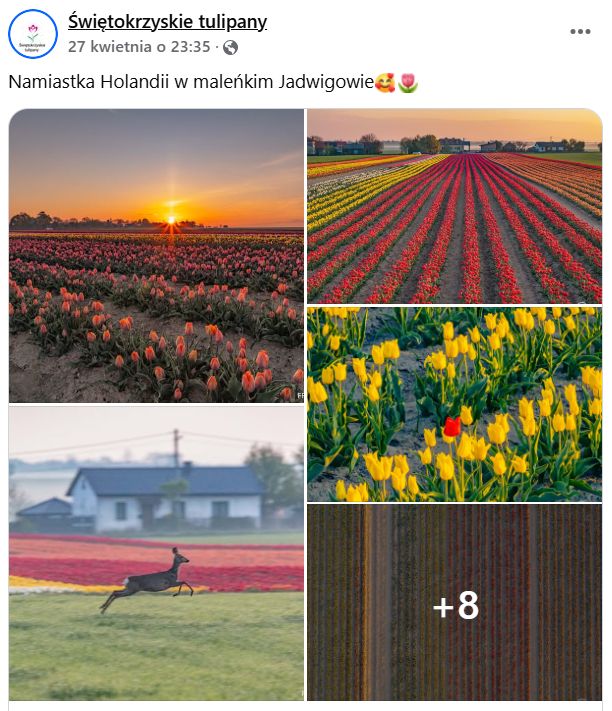Open the yellow tulips photo
612x711 pixels.
coord(454,403)
